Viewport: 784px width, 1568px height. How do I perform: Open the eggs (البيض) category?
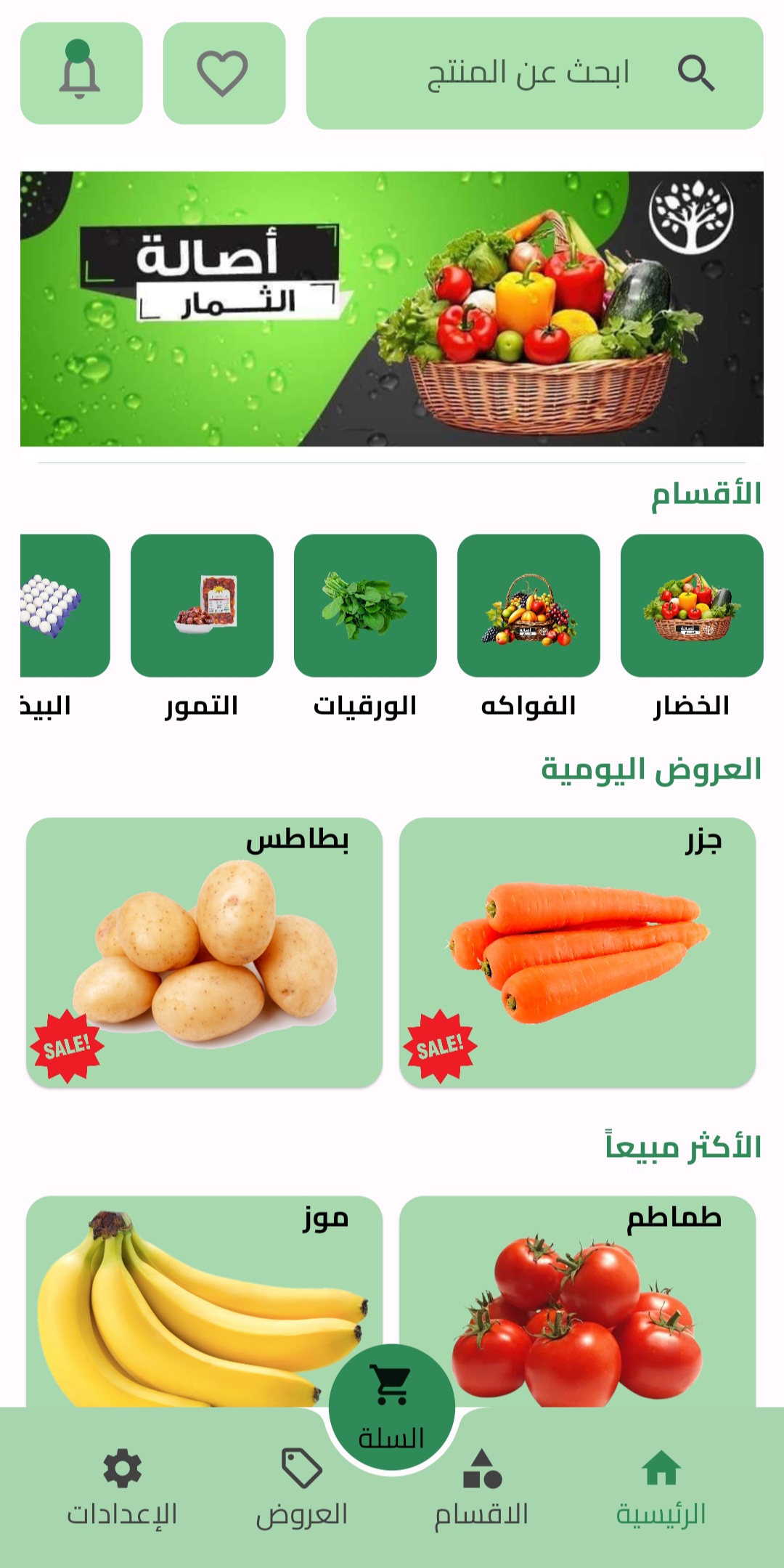pos(54,608)
